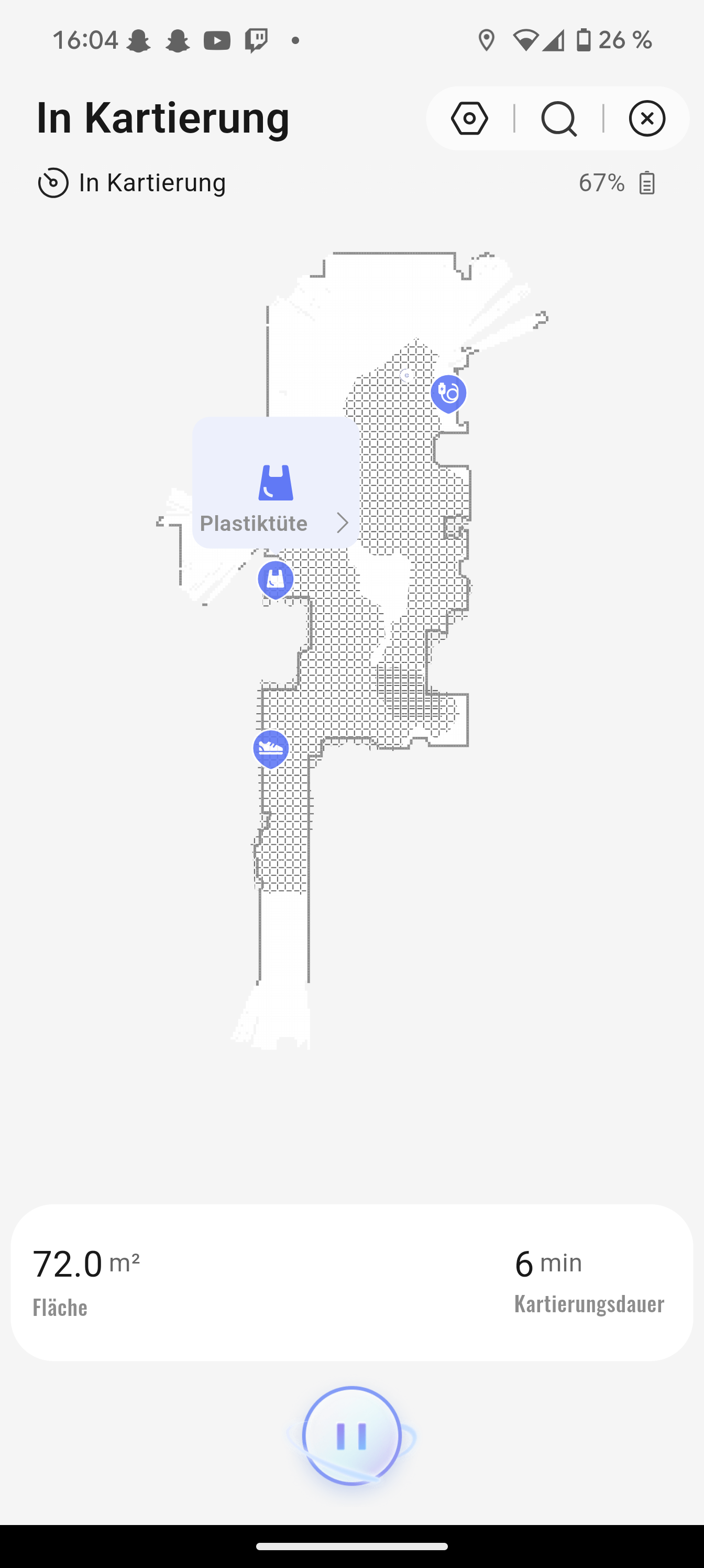Open the Plastiktüte obstacle details card
704x1568 pixels.
(276, 483)
